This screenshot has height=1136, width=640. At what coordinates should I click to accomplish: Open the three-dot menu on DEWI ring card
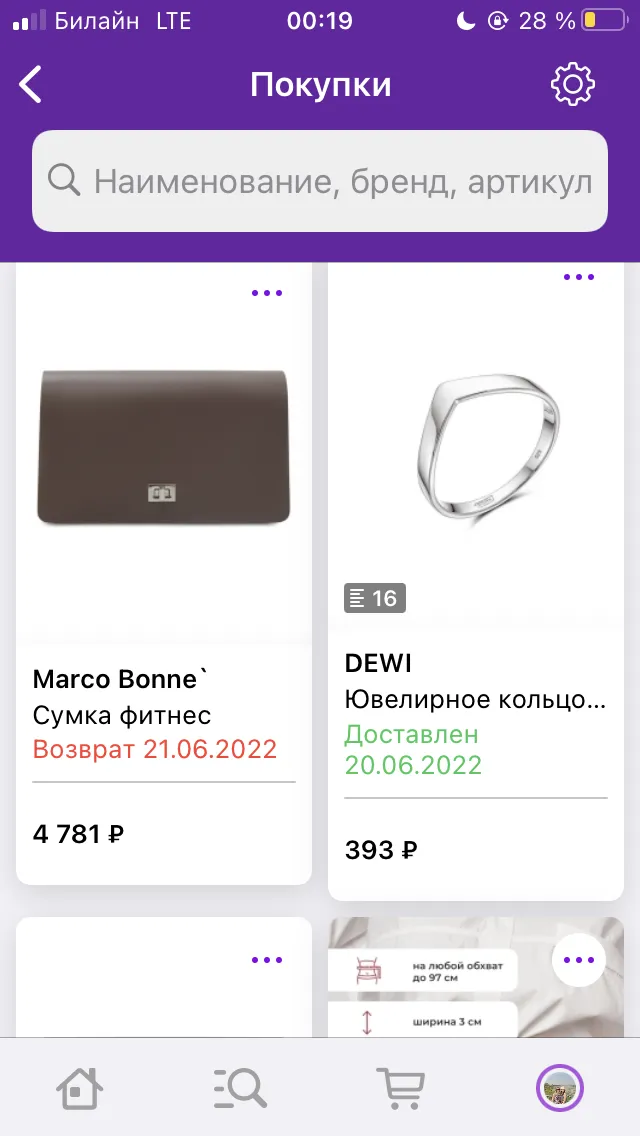pos(578,277)
